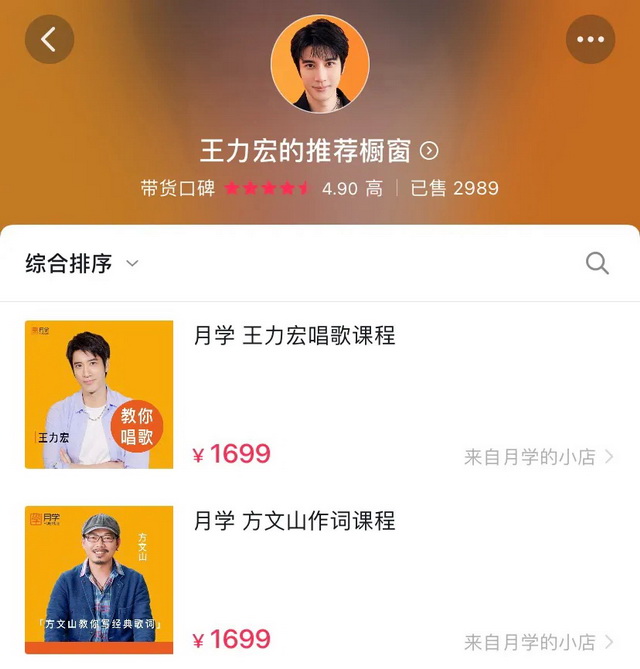Go back using the top-left arrow
This screenshot has height=669, width=640.
pyautogui.click(x=49, y=40)
